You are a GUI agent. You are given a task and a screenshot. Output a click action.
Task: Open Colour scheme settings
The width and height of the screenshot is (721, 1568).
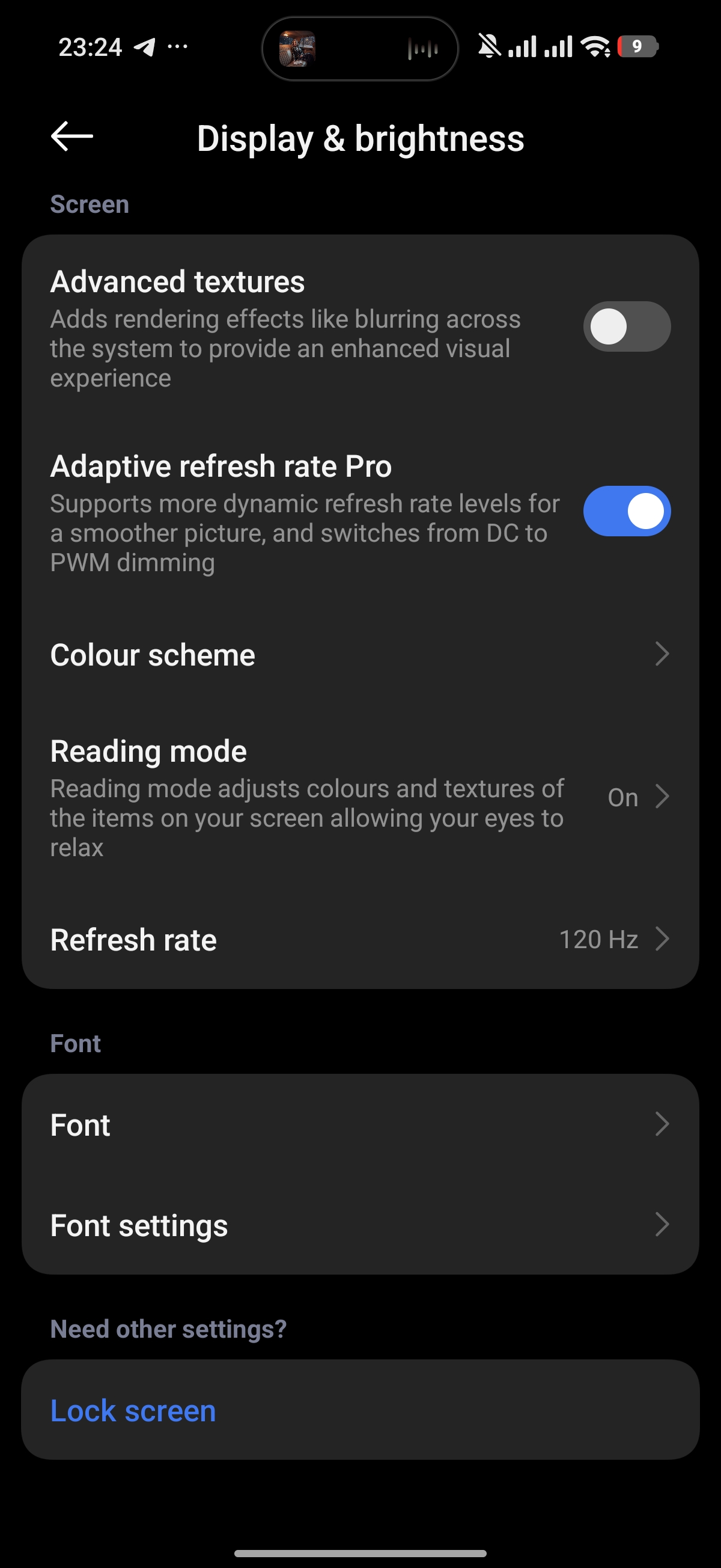coord(359,655)
